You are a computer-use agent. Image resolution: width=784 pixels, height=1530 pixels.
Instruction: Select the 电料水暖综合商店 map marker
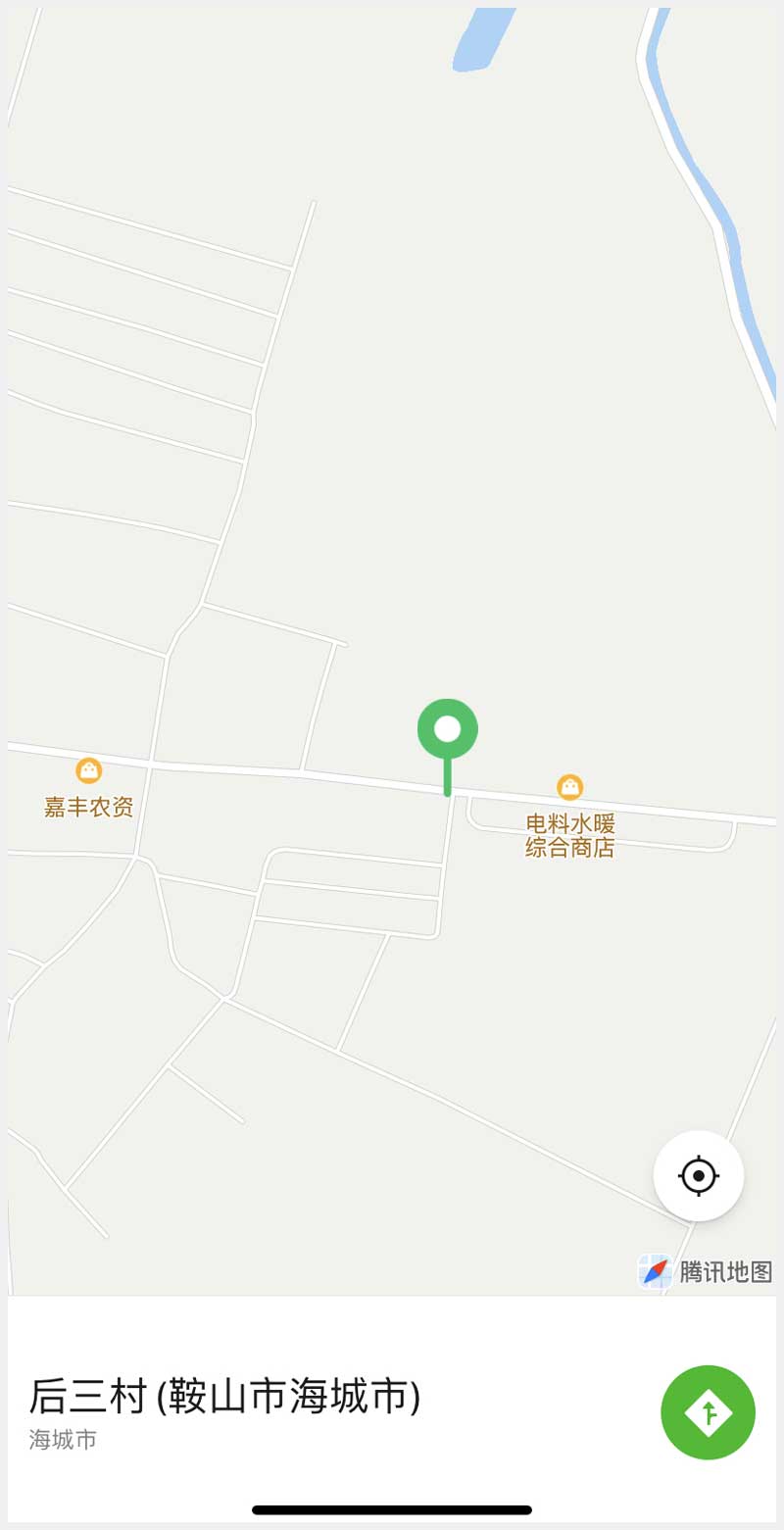[569, 787]
